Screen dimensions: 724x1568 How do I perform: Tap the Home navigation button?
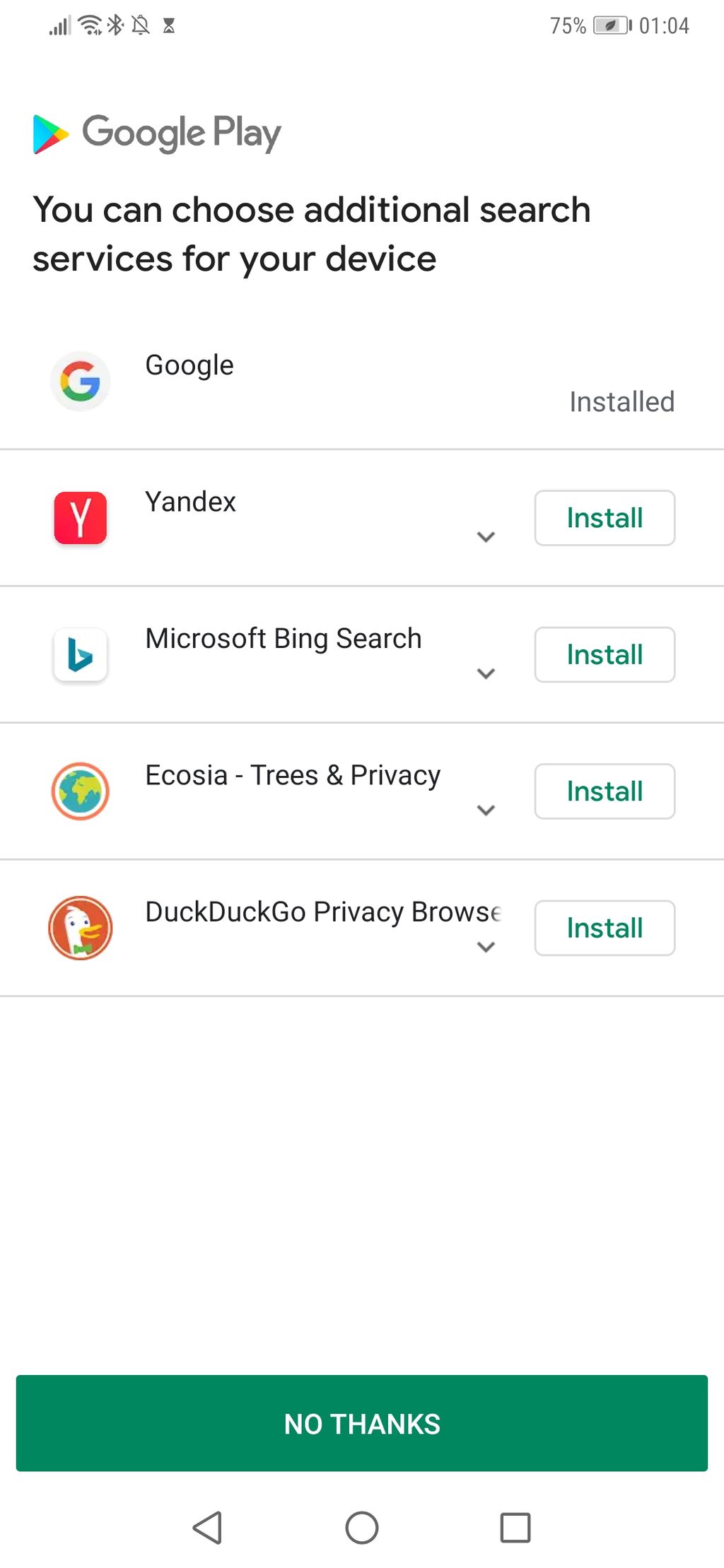[x=362, y=1528]
